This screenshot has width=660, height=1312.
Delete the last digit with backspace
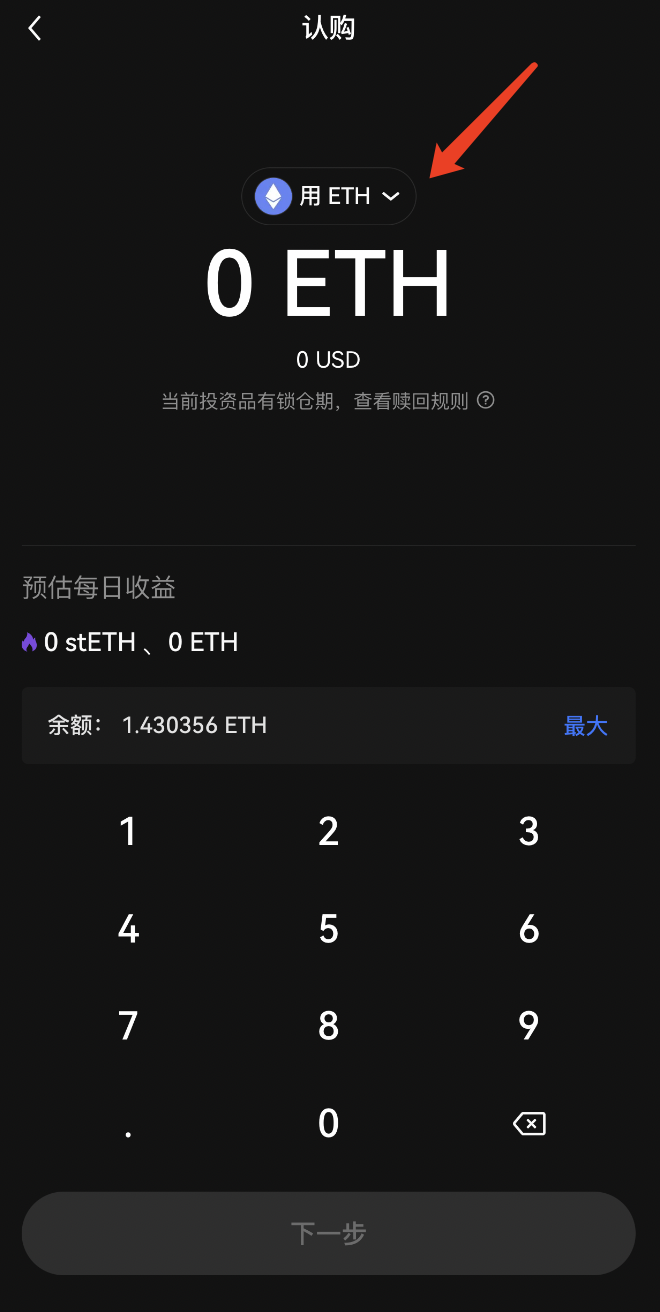pos(529,1124)
